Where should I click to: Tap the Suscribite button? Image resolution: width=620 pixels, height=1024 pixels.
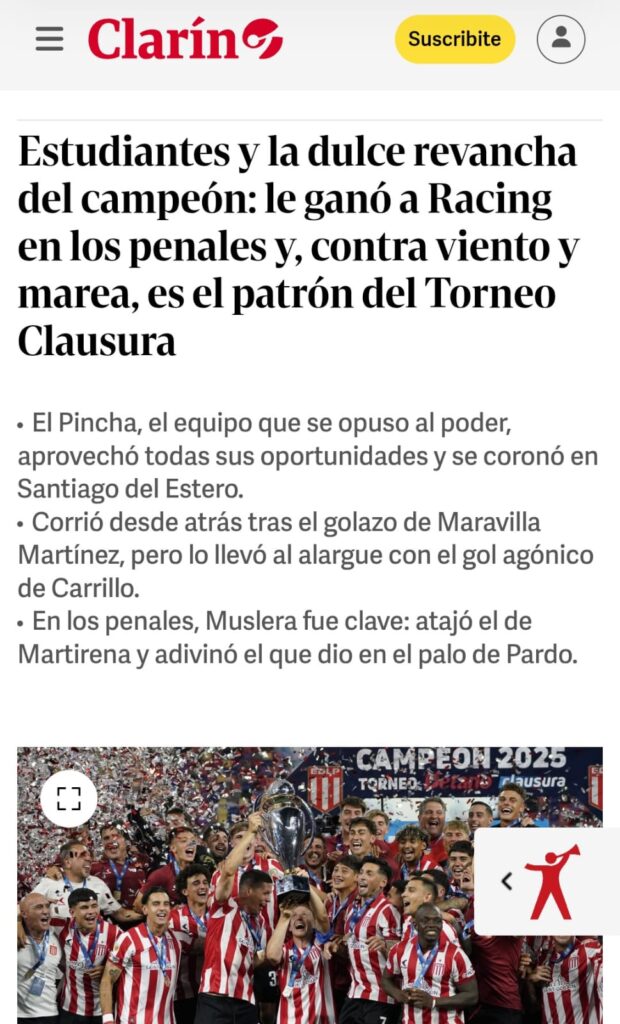[454, 39]
